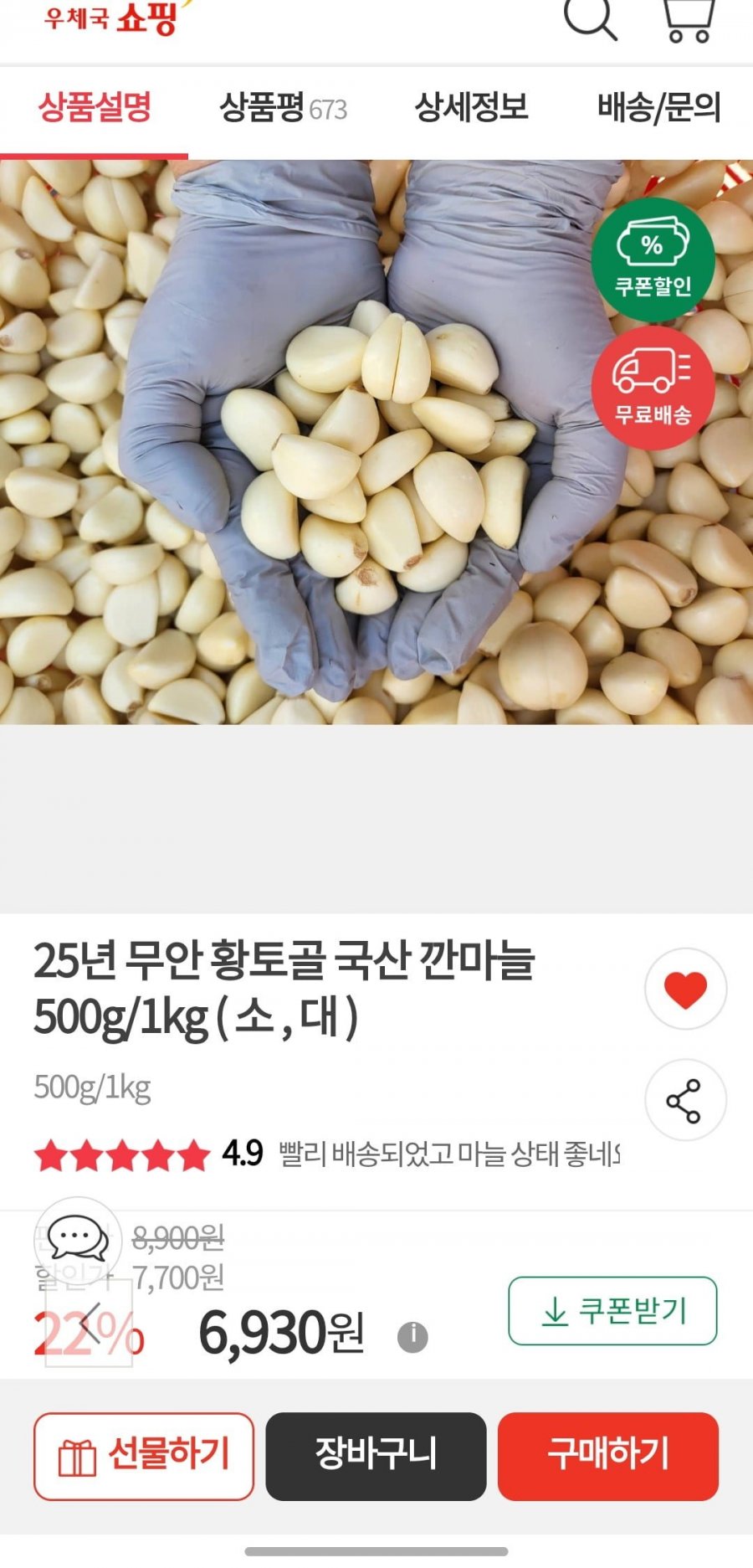Open the 배송/문의 tab

click(x=658, y=108)
